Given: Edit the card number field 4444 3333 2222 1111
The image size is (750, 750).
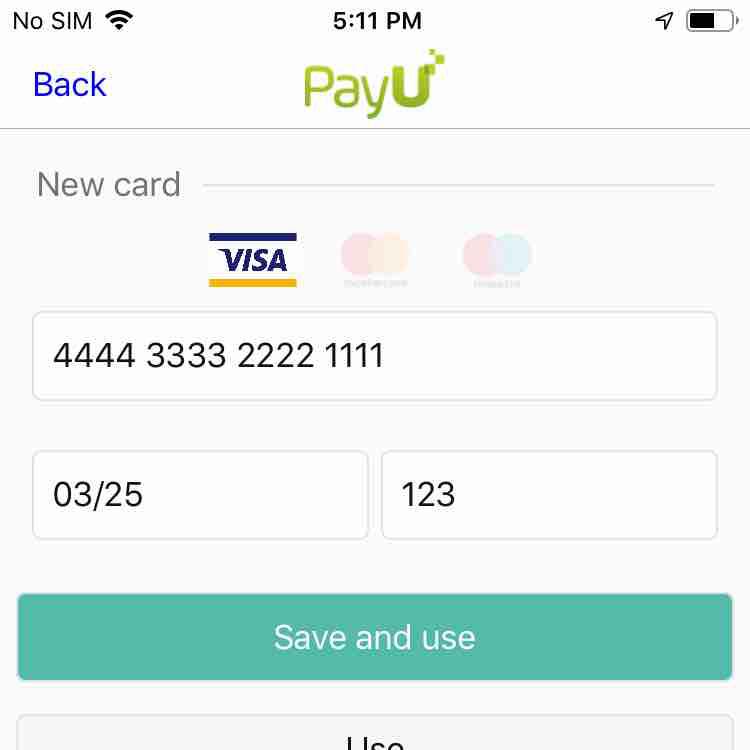Looking at the screenshot, I should click(x=374, y=356).
